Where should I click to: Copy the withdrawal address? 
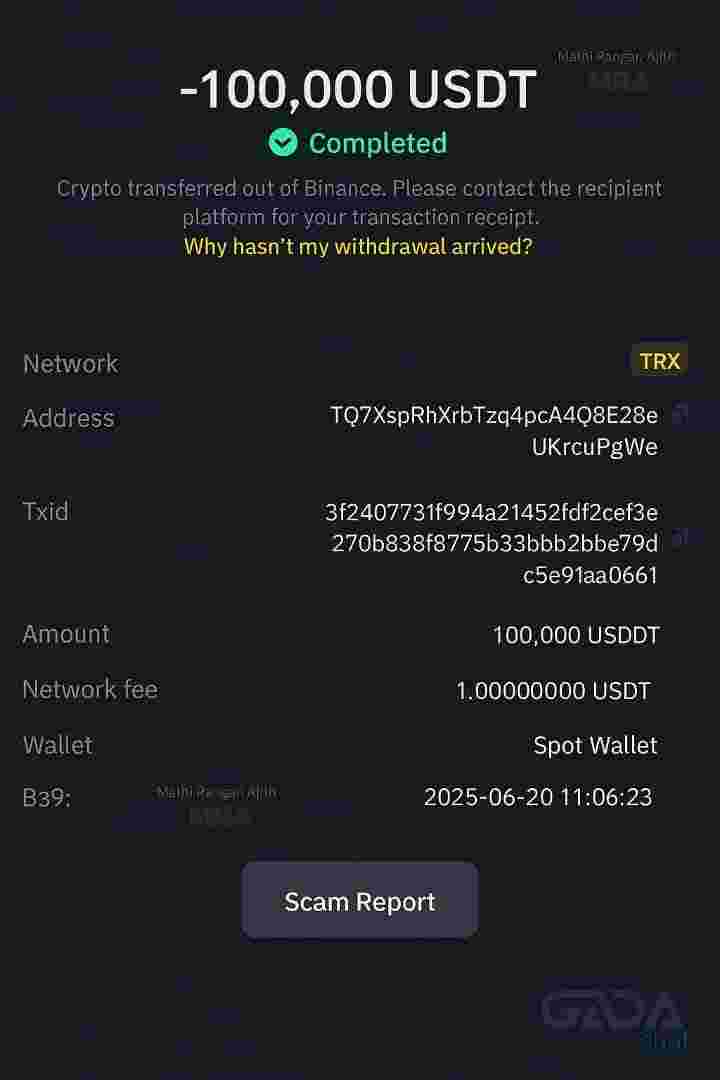pos(680,413)
